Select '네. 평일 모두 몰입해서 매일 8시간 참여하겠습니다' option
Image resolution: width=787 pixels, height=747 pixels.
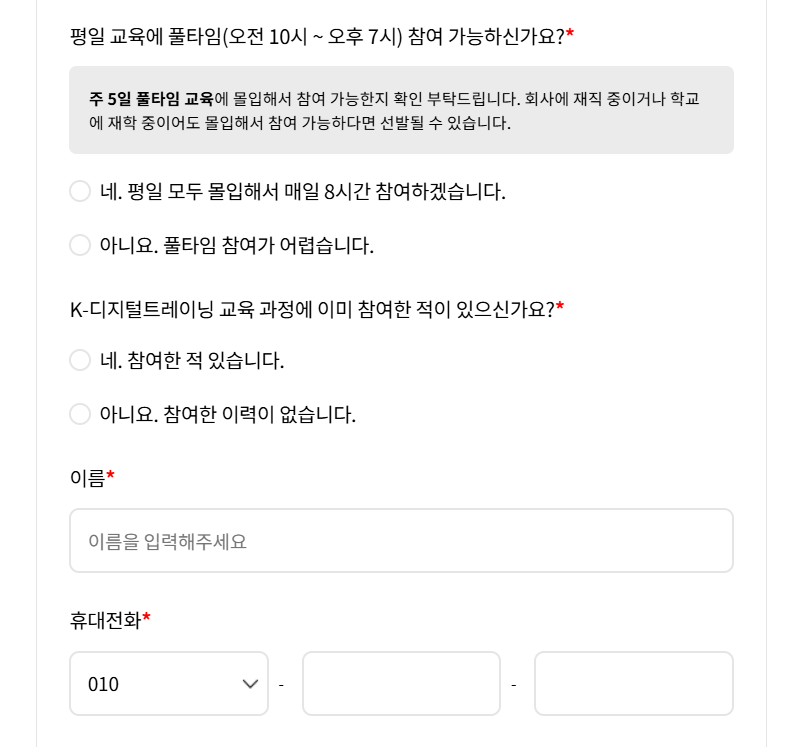click(x=80, y=191)
